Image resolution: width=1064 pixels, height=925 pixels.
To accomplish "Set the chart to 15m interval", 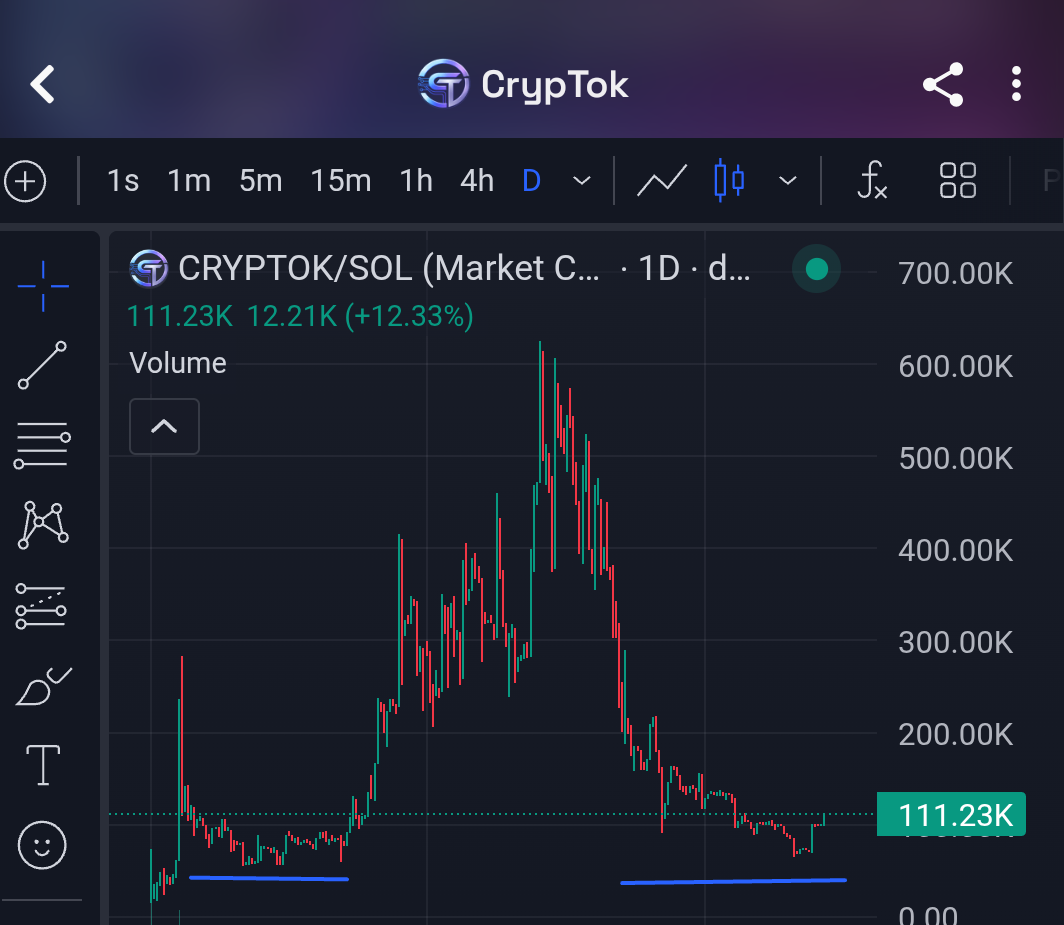I will tap(341, 181).
